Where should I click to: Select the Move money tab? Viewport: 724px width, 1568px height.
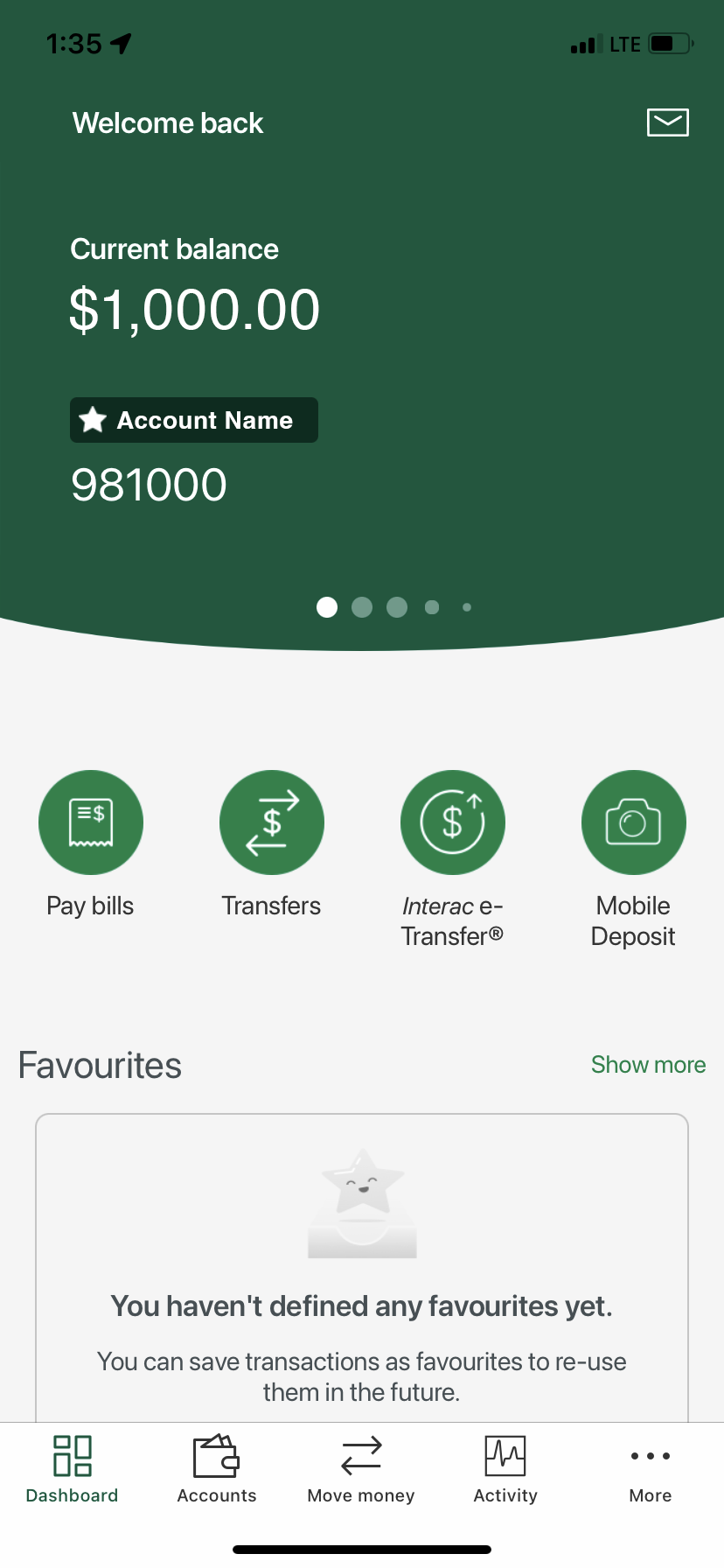(x=361, y=1469)
